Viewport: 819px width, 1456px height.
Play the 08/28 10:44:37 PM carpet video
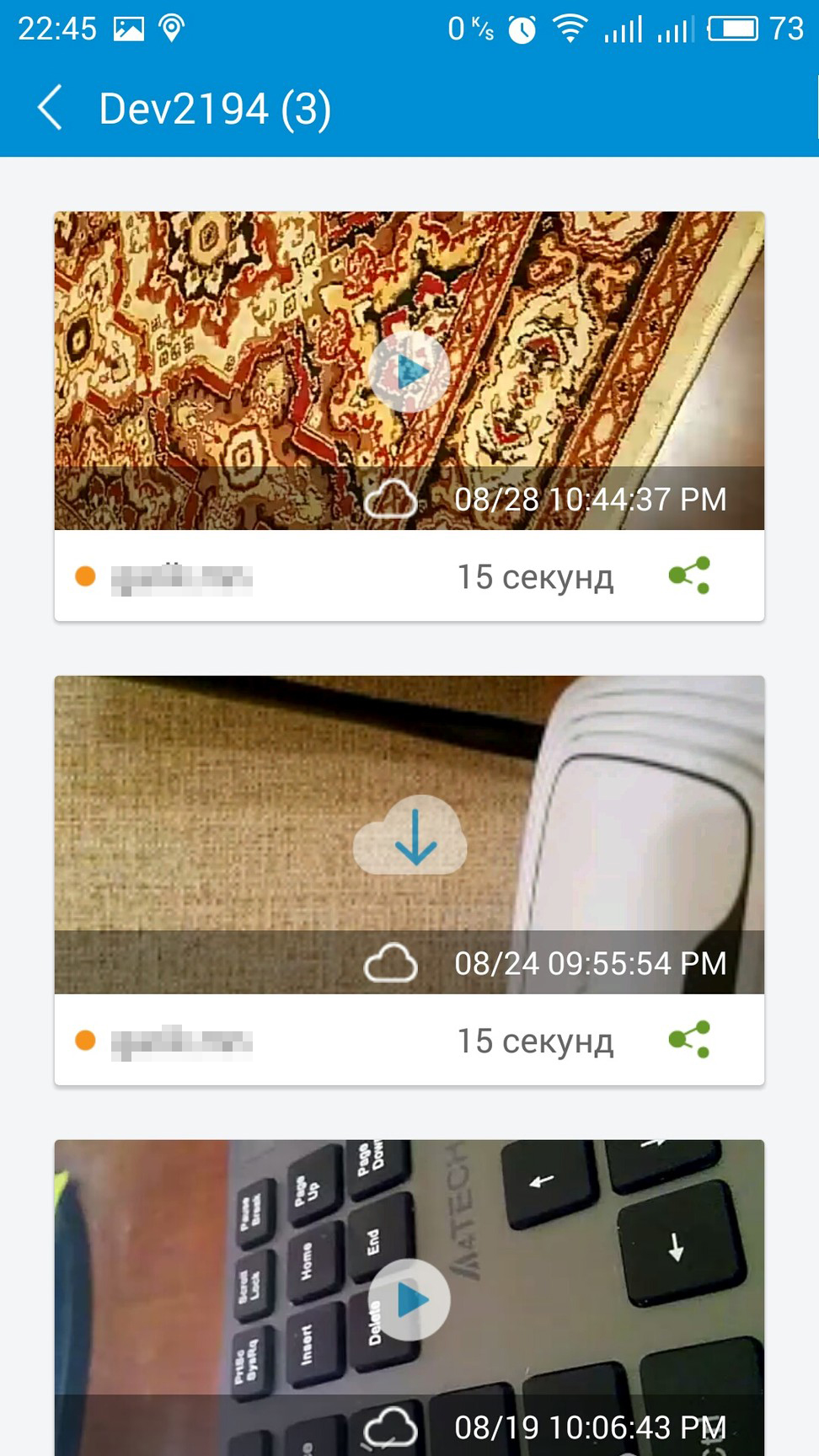pos(409,372)
